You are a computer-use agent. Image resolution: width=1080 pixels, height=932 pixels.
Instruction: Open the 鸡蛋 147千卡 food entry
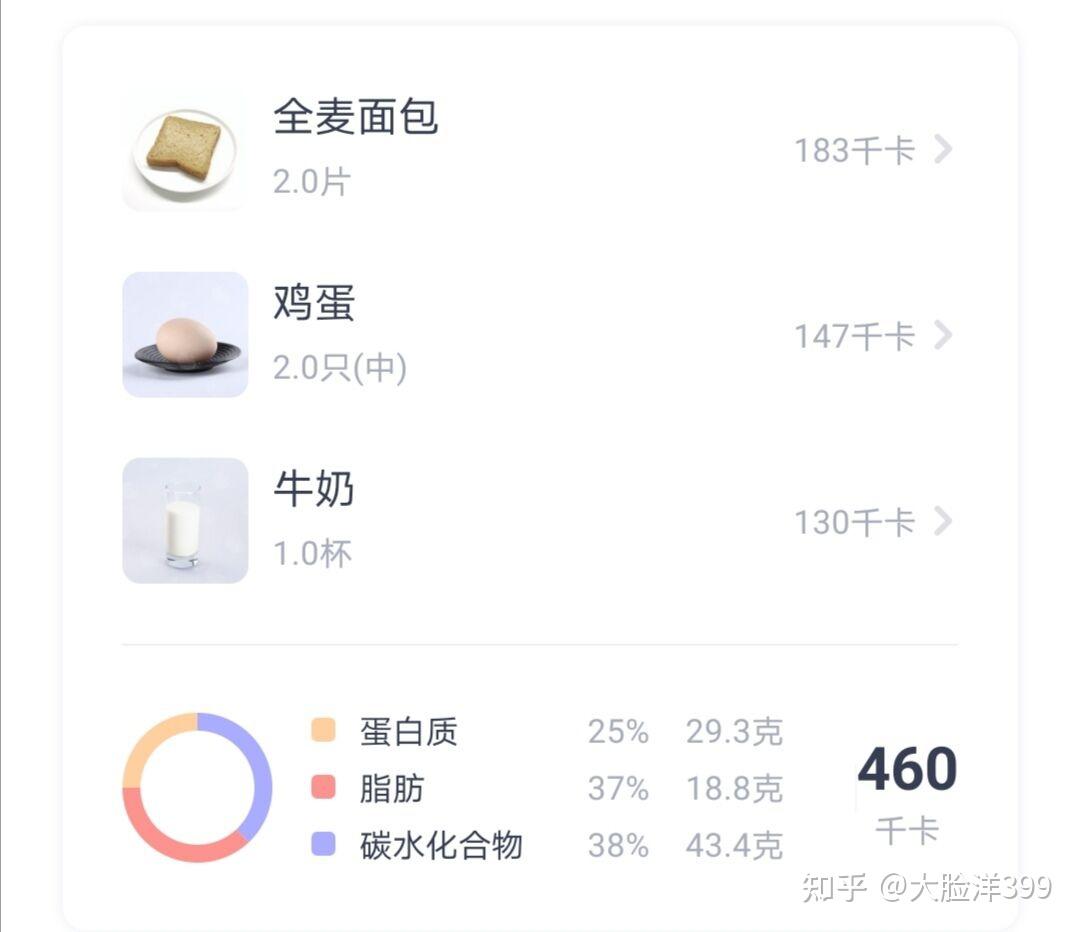(x=539, y=335)
